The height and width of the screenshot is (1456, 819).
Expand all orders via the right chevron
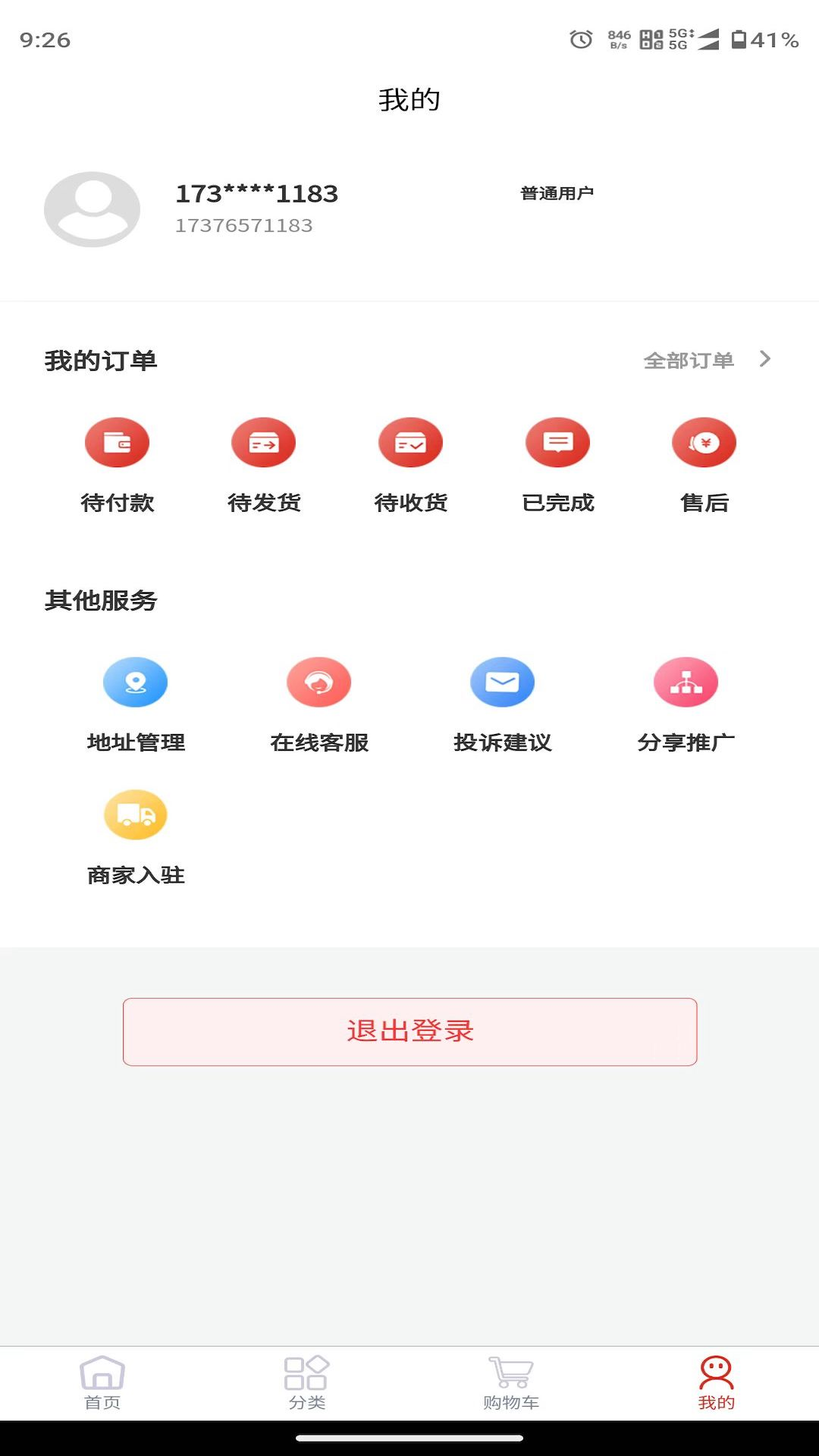click(x=766, y=360)
